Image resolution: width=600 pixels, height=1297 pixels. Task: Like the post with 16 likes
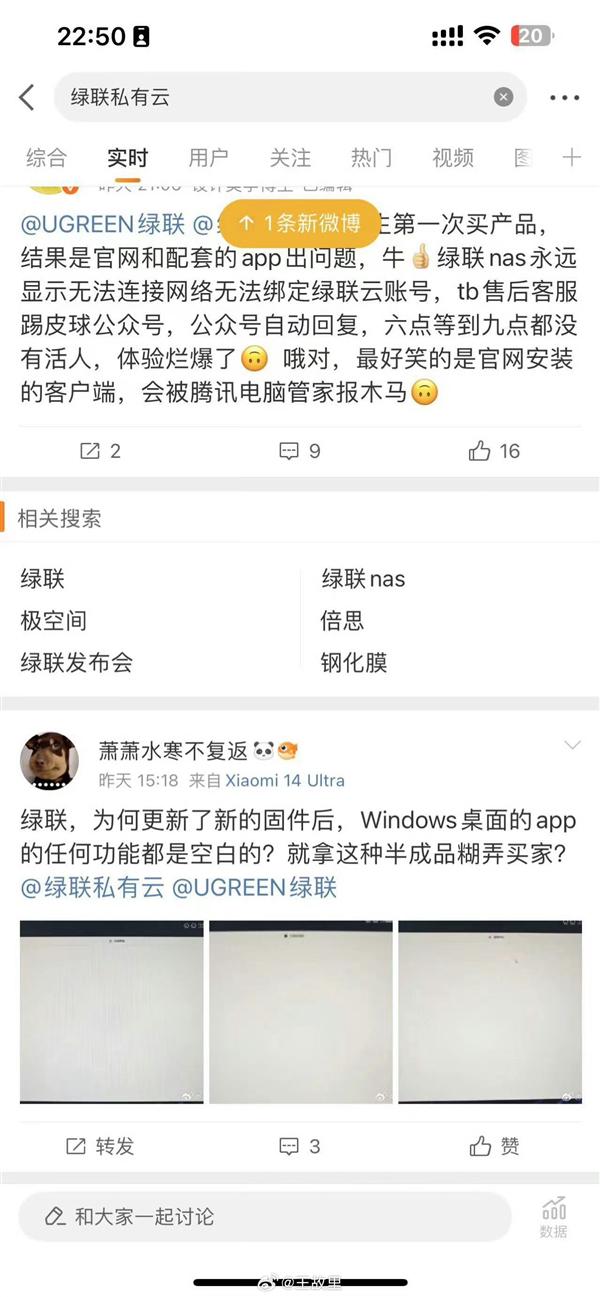494,451
